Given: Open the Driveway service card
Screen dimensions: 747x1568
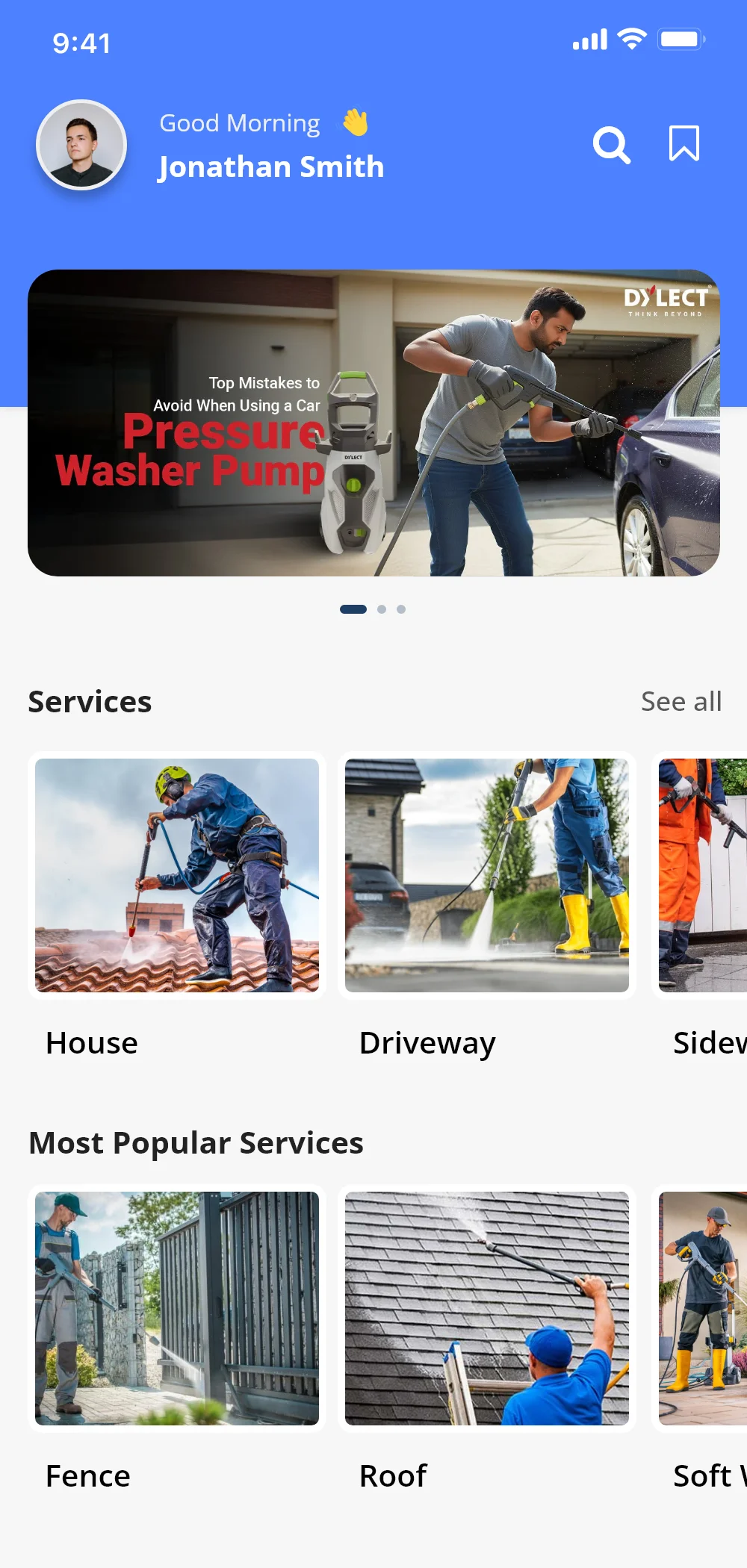Looking at the screenshot, I should (486, 875).
